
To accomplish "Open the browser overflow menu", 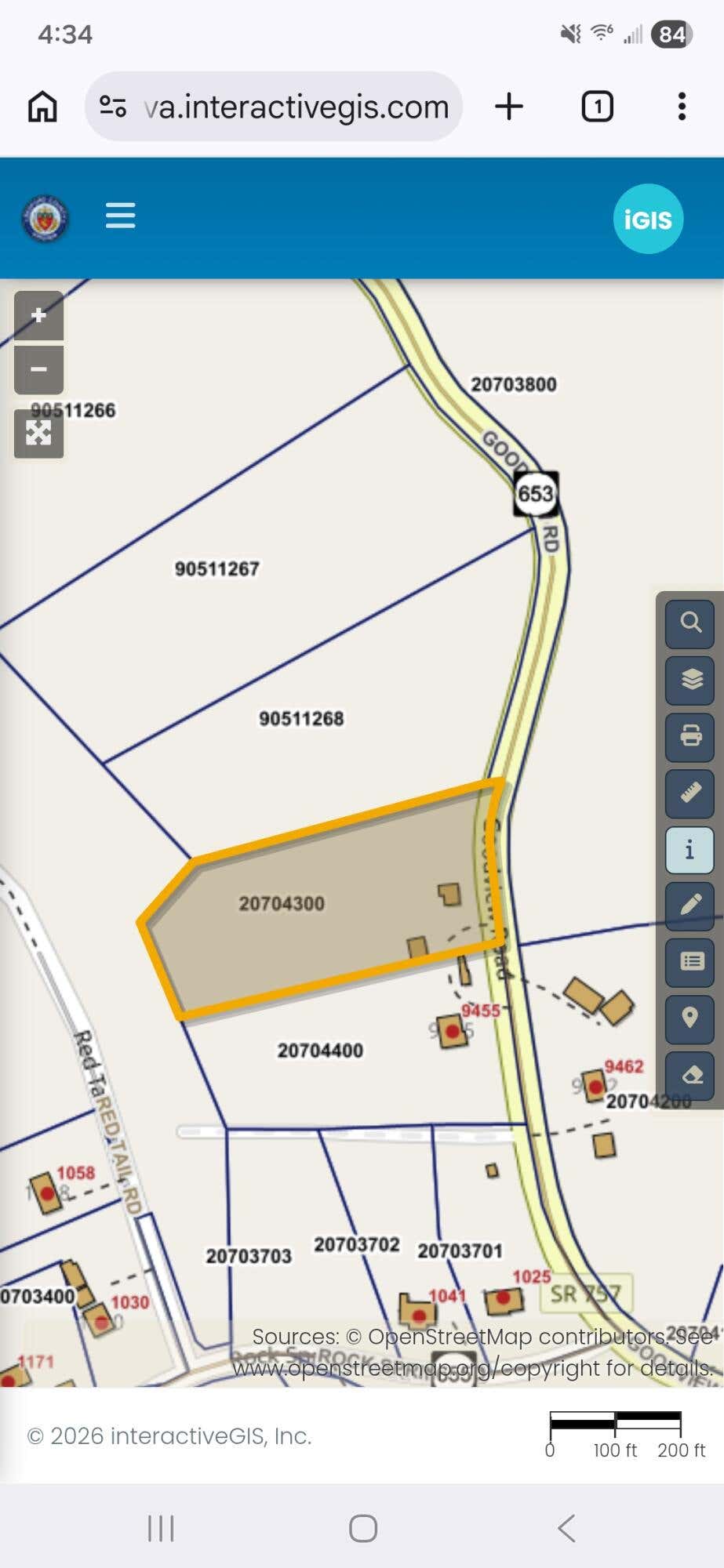I will pyautogui.click(x=682, y=107).
